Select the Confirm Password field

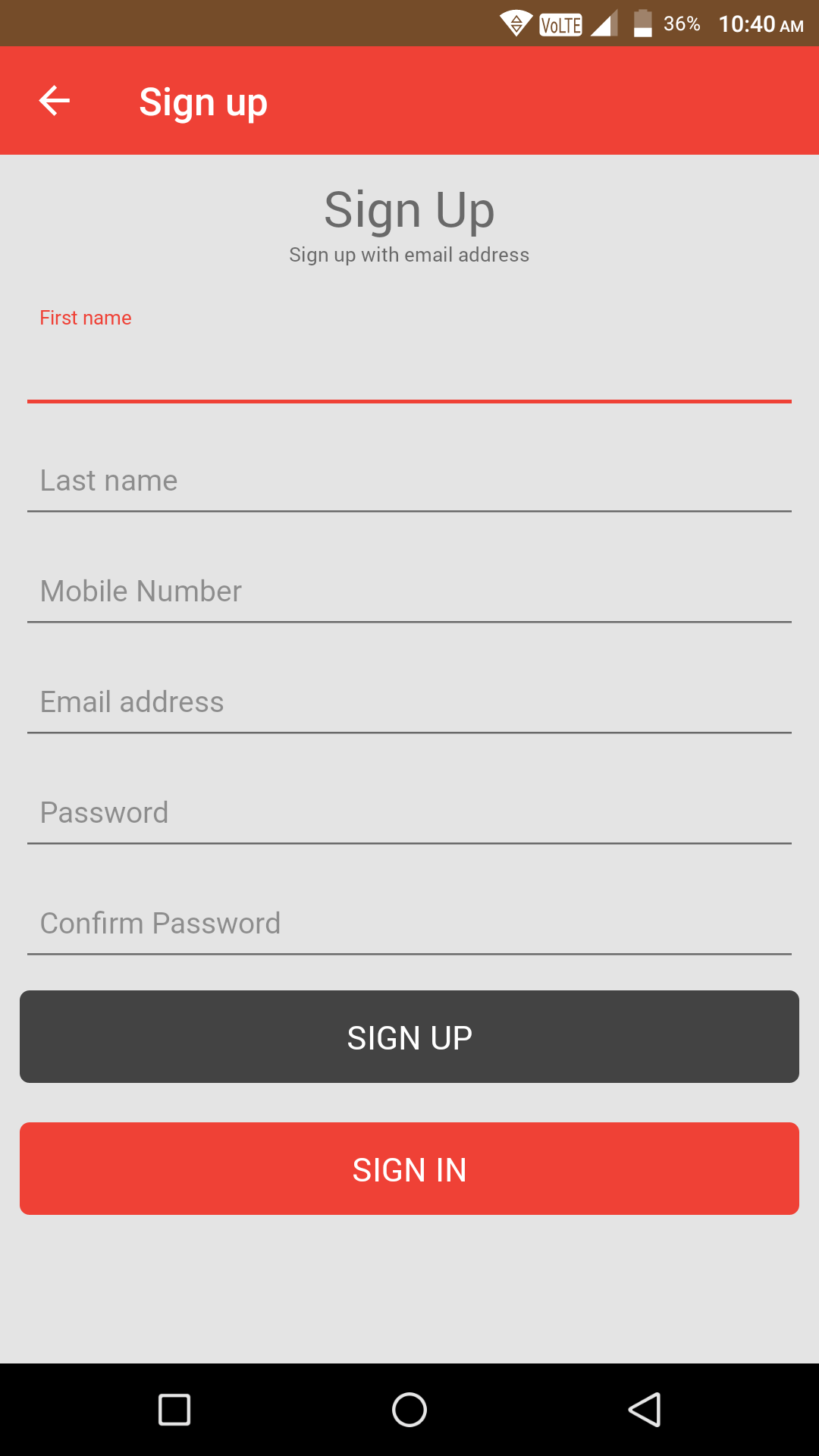[409, 924]
